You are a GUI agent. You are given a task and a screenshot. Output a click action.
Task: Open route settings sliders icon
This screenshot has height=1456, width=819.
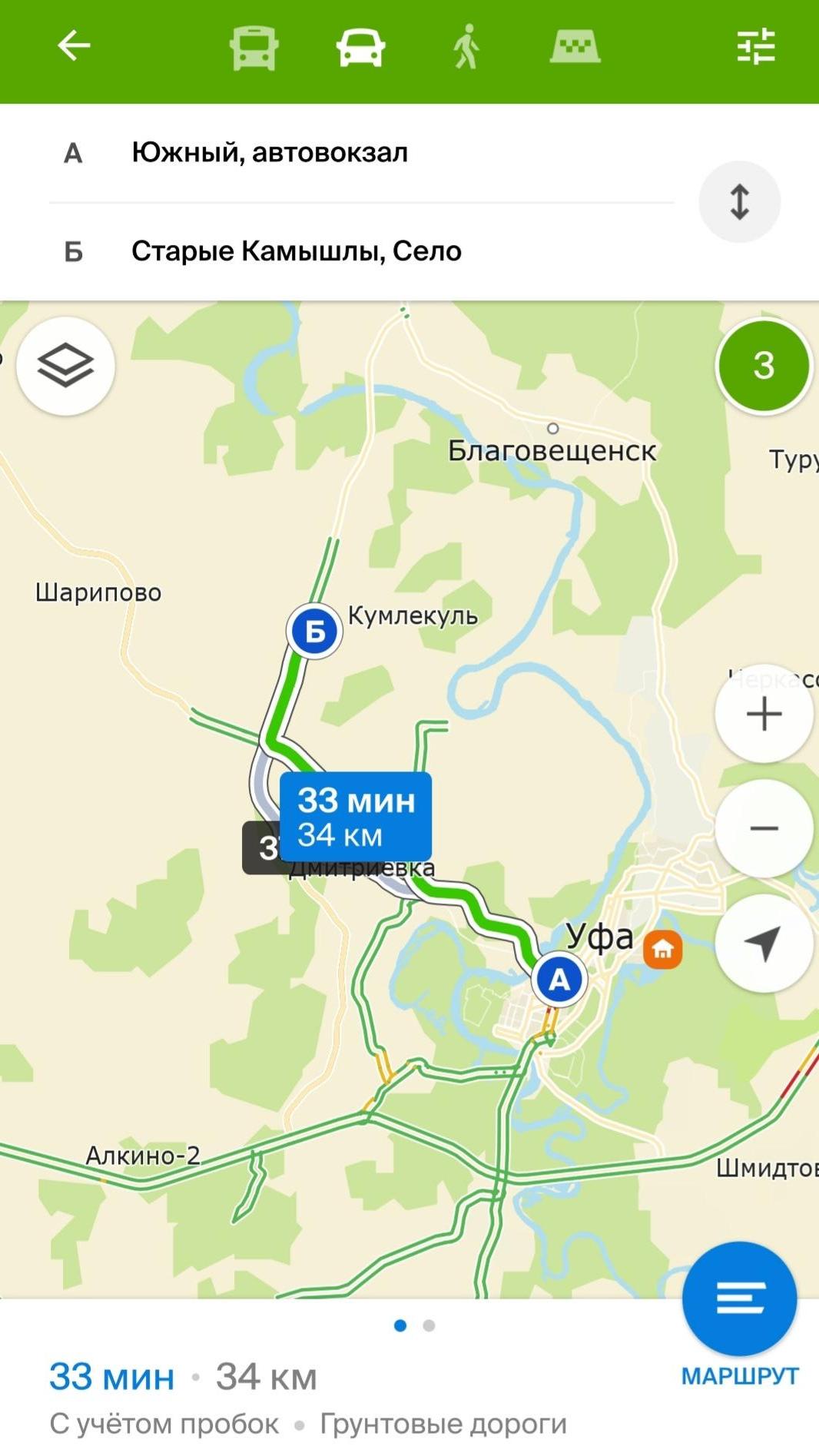[756, 48]
